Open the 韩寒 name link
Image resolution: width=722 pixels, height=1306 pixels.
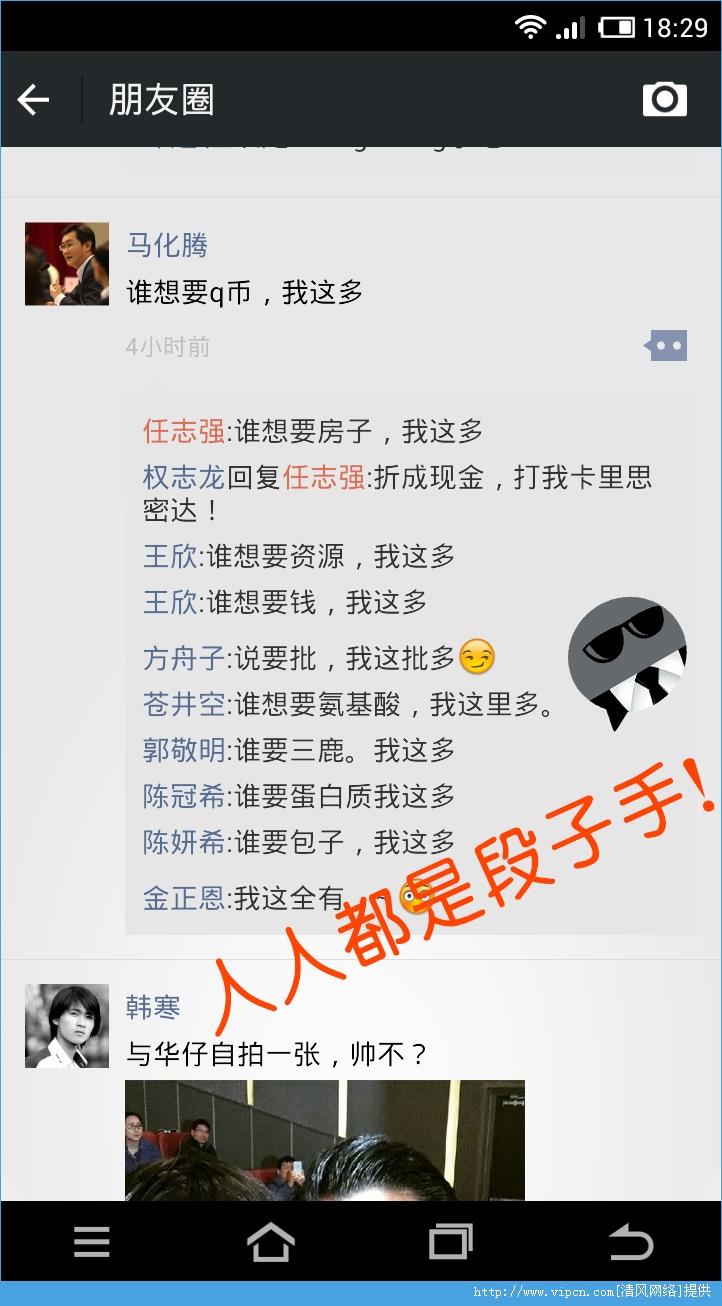coord(153,1007)
